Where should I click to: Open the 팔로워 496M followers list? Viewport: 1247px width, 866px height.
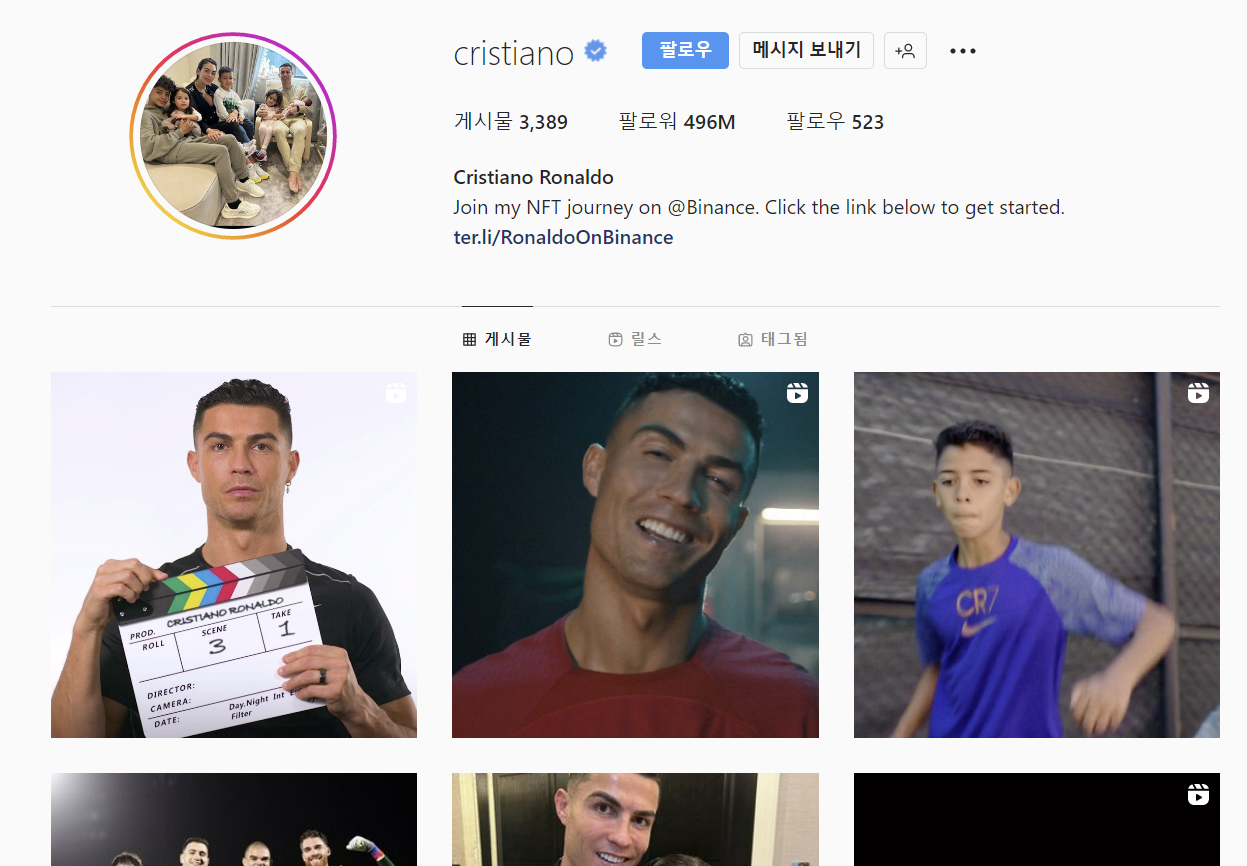677,122
